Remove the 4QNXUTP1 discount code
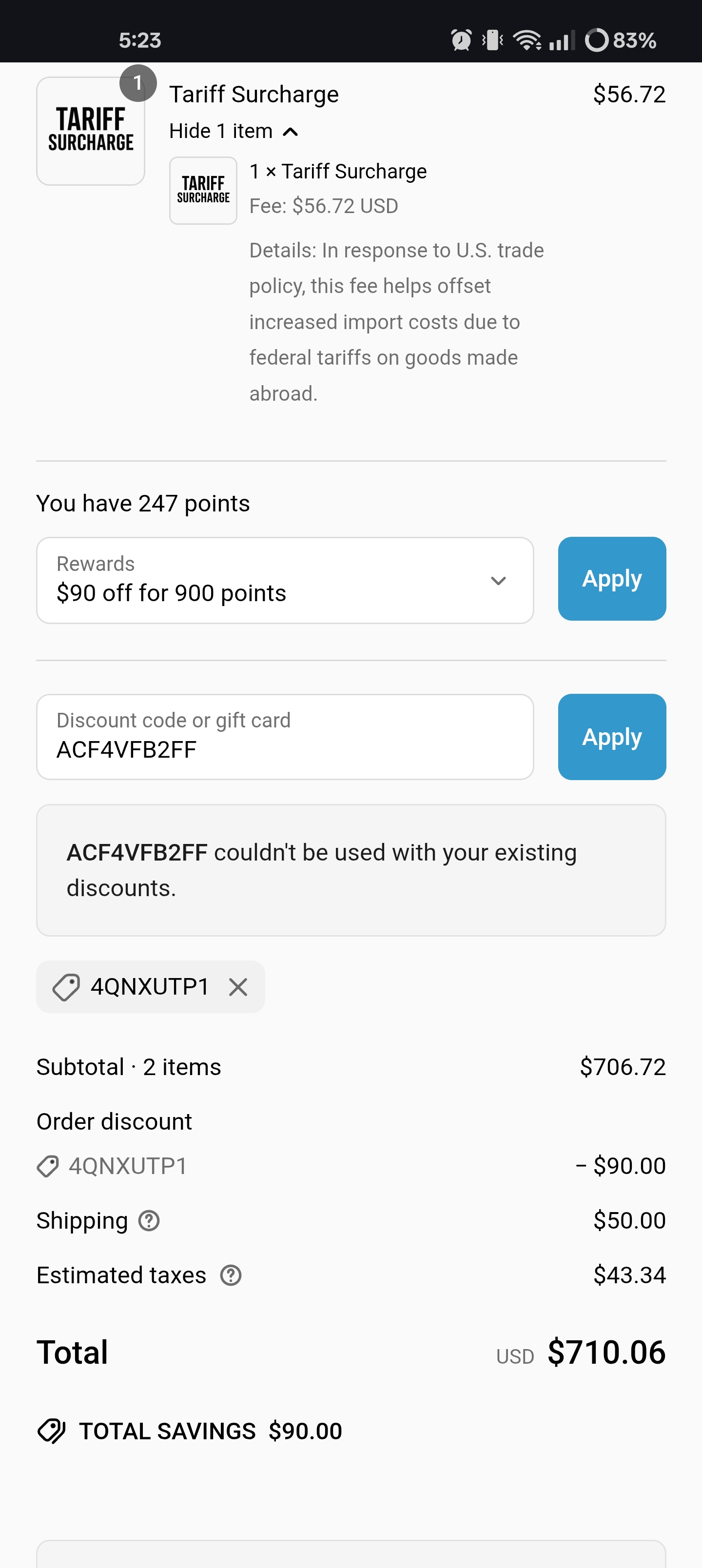This screenshot has width=702, height=1568. [238, 987]
